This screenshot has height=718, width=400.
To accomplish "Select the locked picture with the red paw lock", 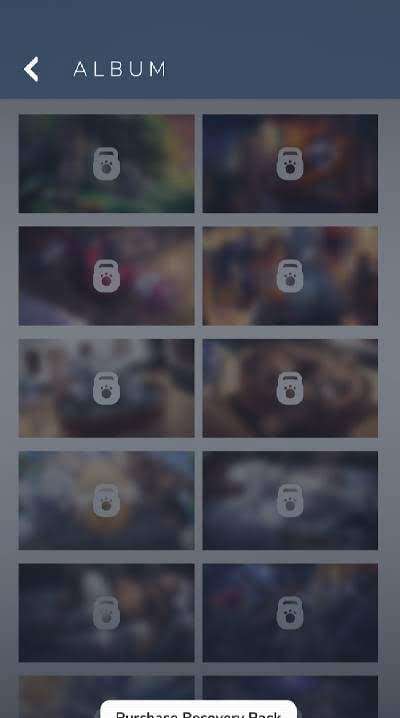I will click(107, 276).
